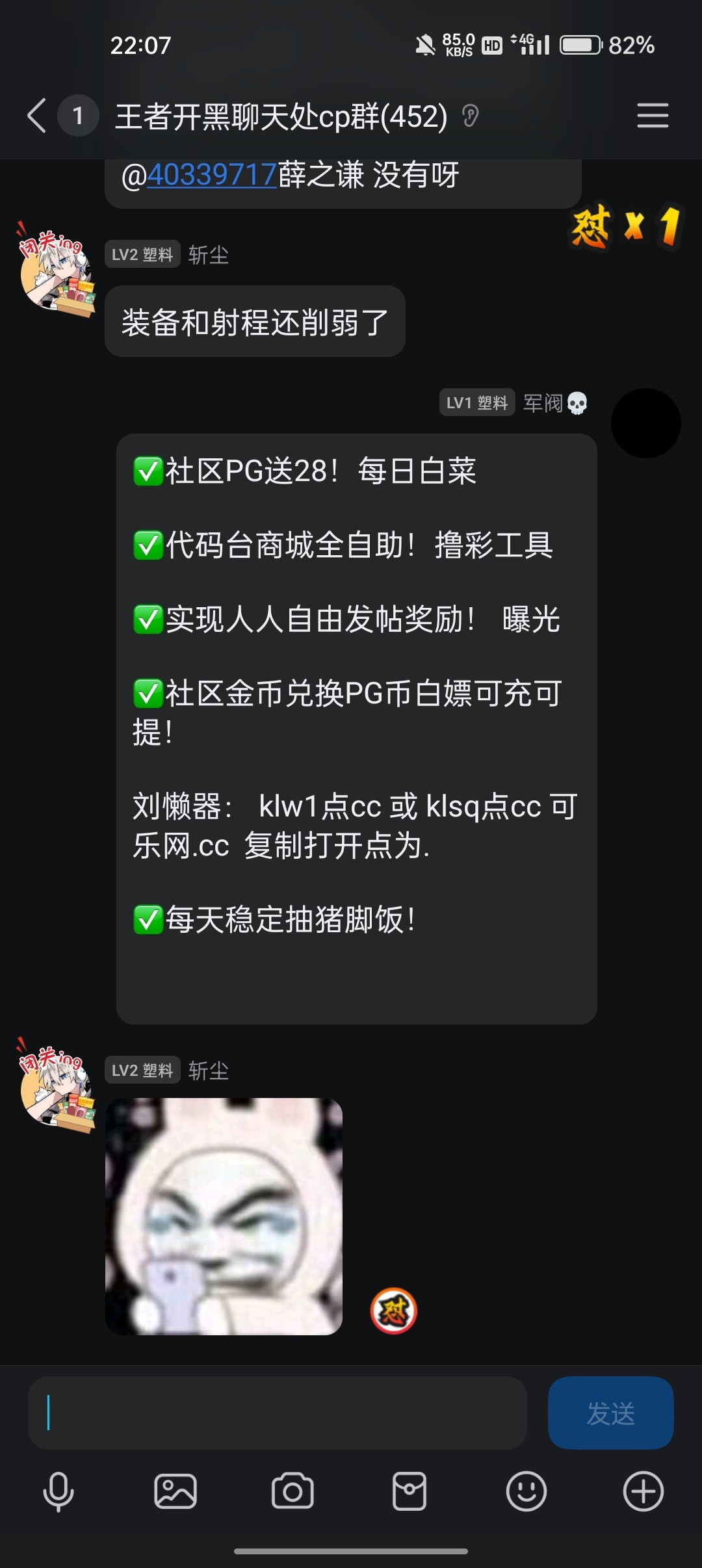View the bunny meme image sent by 斩尘
The image size is (702, 1568).
(x=224, y=1216)
